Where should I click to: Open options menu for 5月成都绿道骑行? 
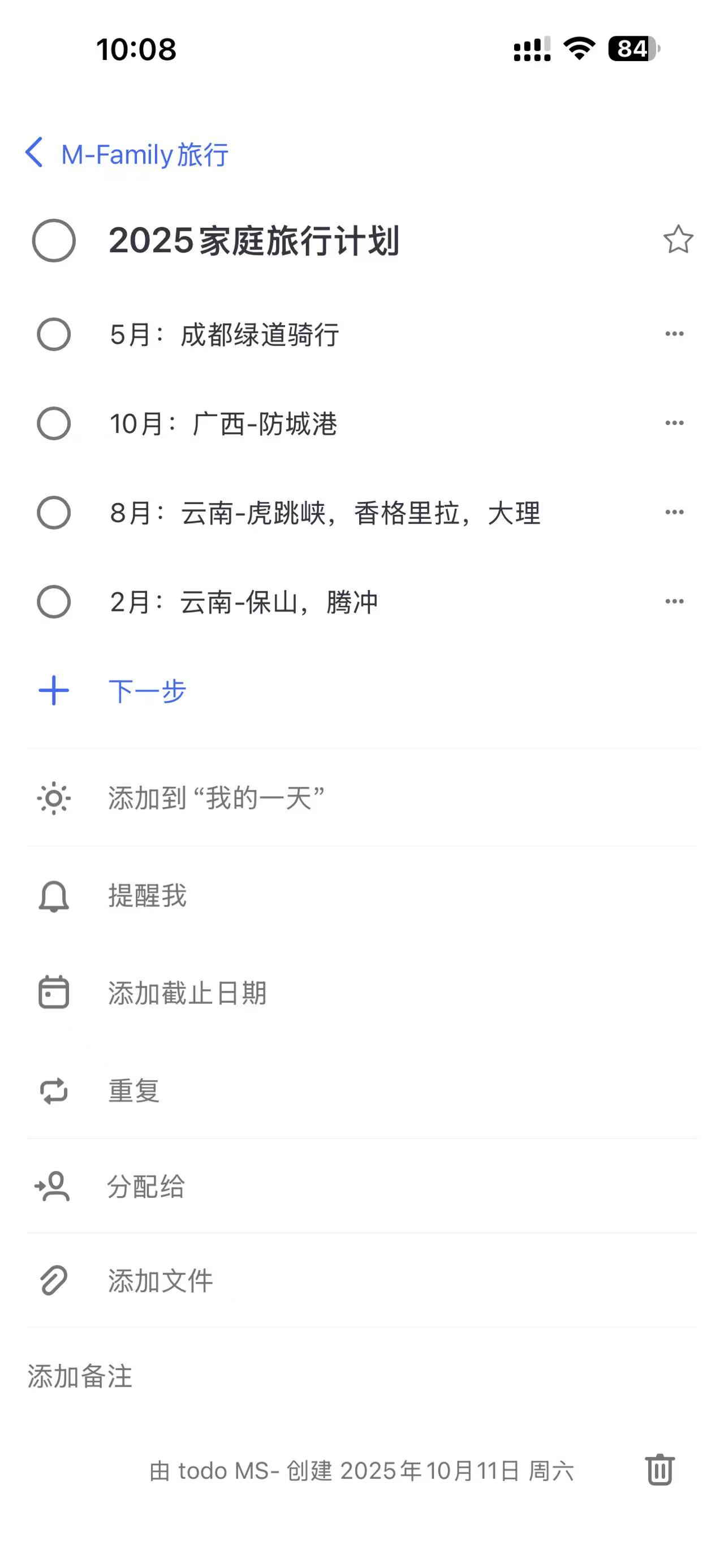pos(674,334)
